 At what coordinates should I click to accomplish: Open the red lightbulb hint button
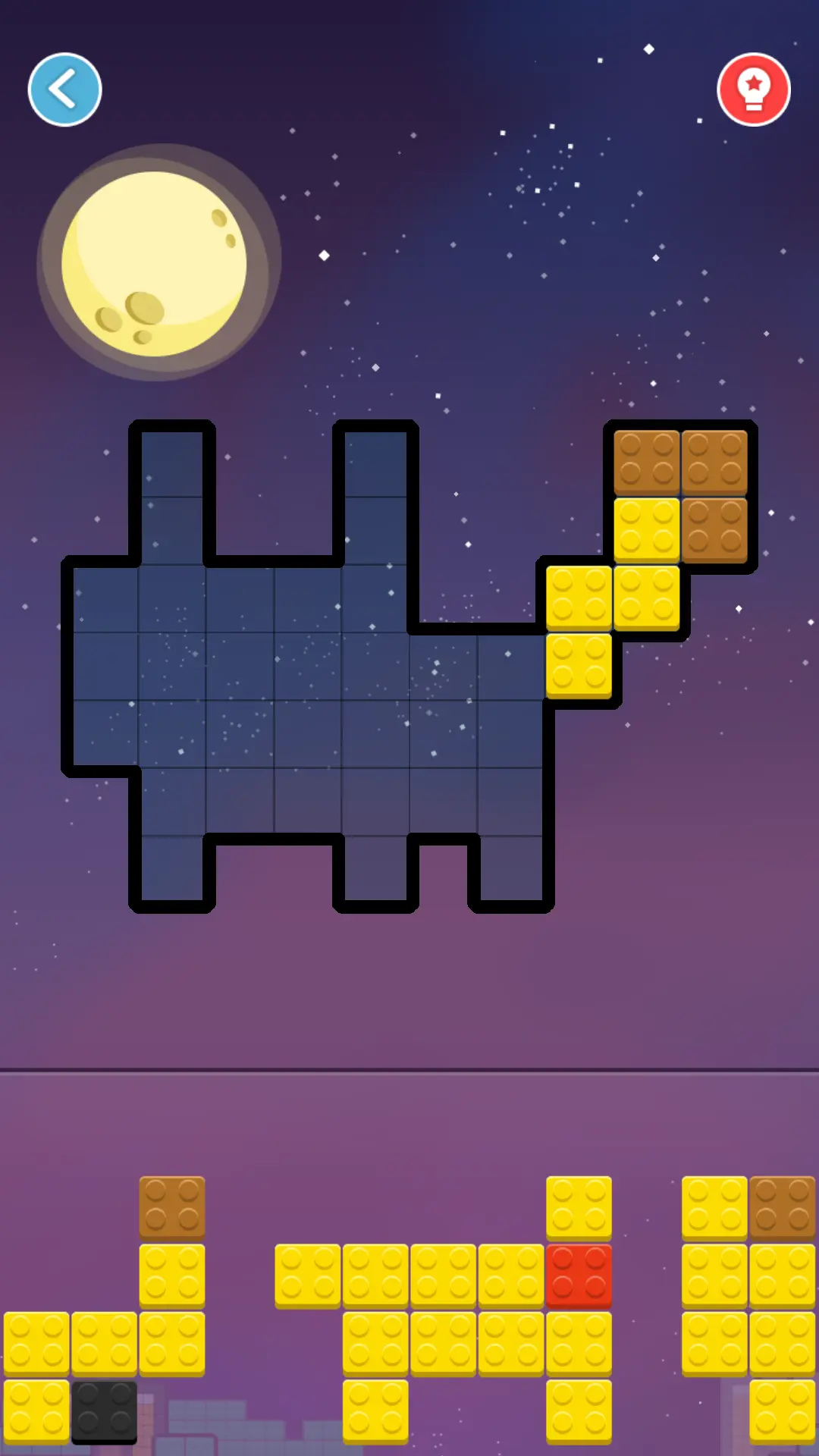coord(754,89)
